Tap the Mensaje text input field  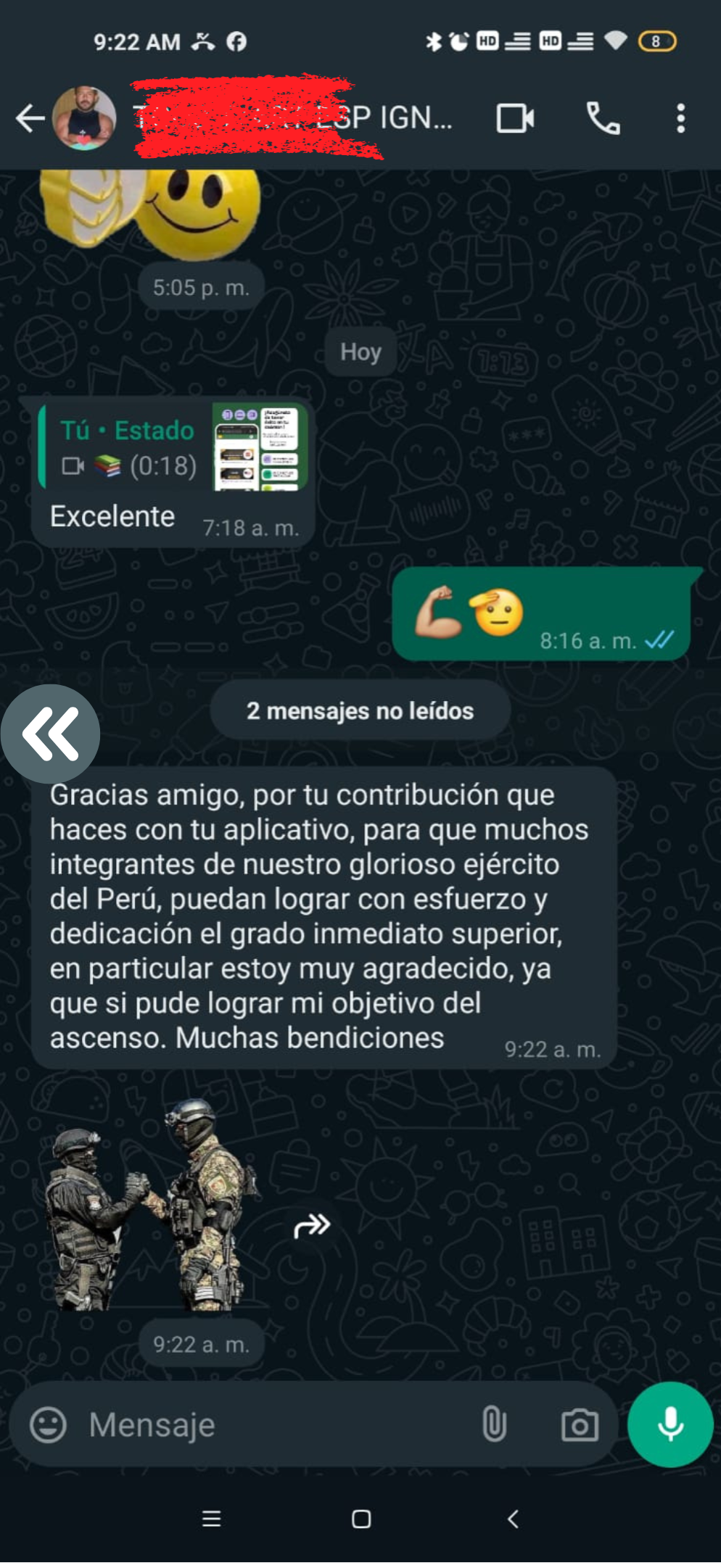218,1424
